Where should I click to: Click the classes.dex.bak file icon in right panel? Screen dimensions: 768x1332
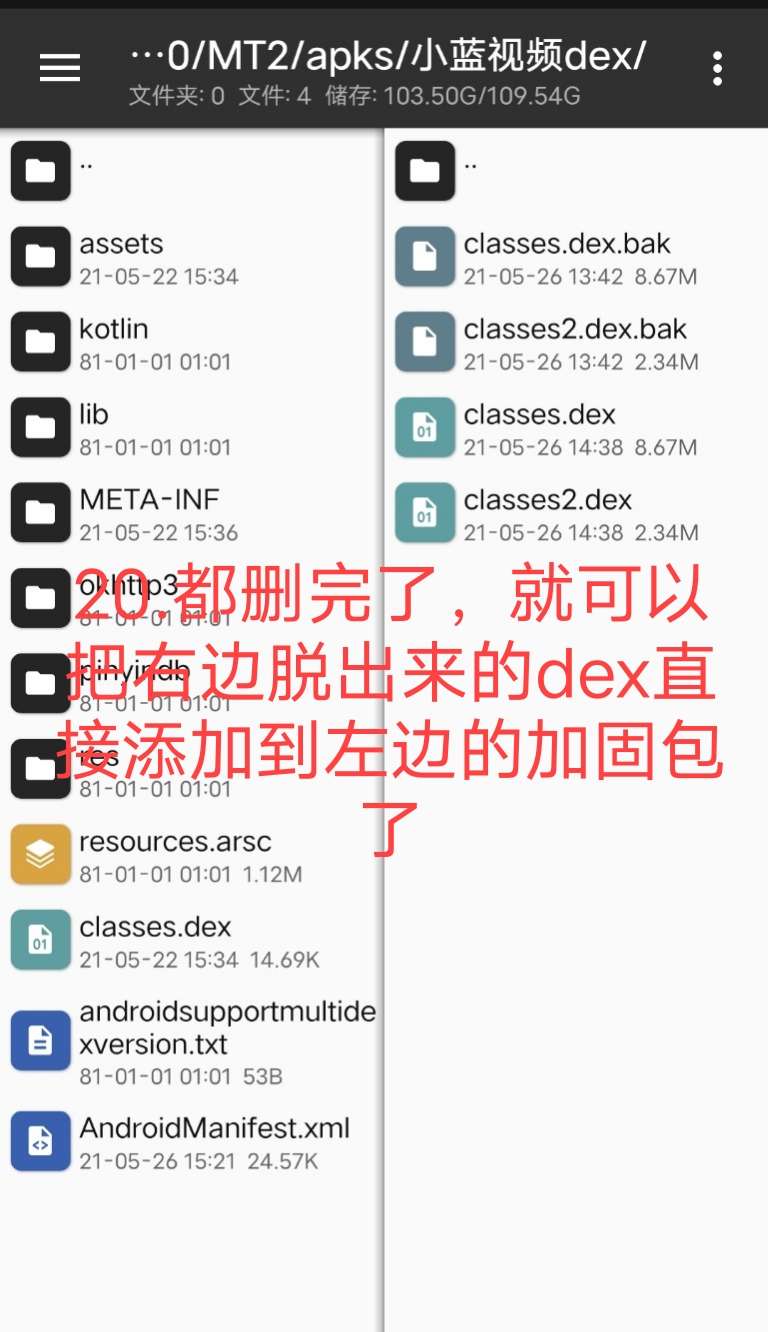pos(425,257)
